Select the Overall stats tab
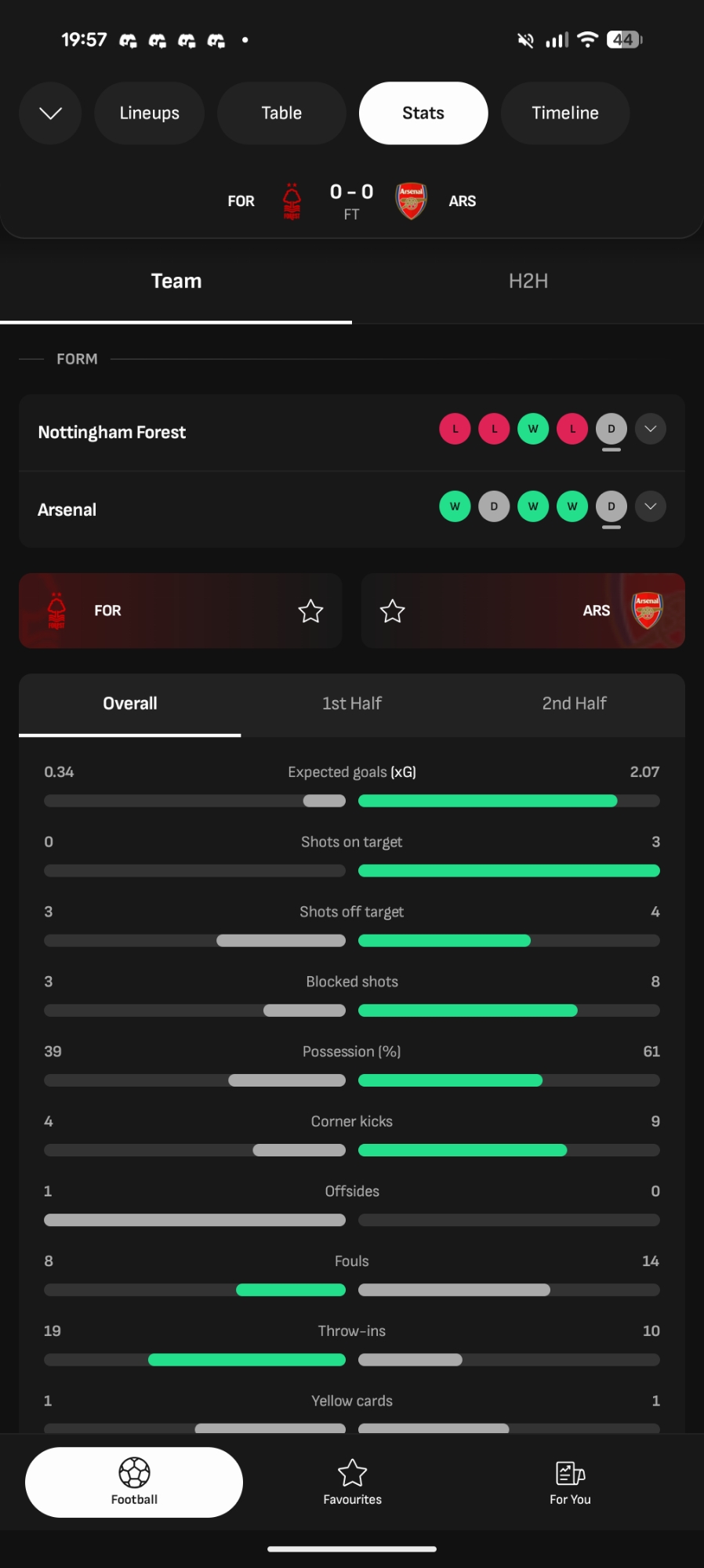The width and height of the screenshot is (704, 1568). 130,703
